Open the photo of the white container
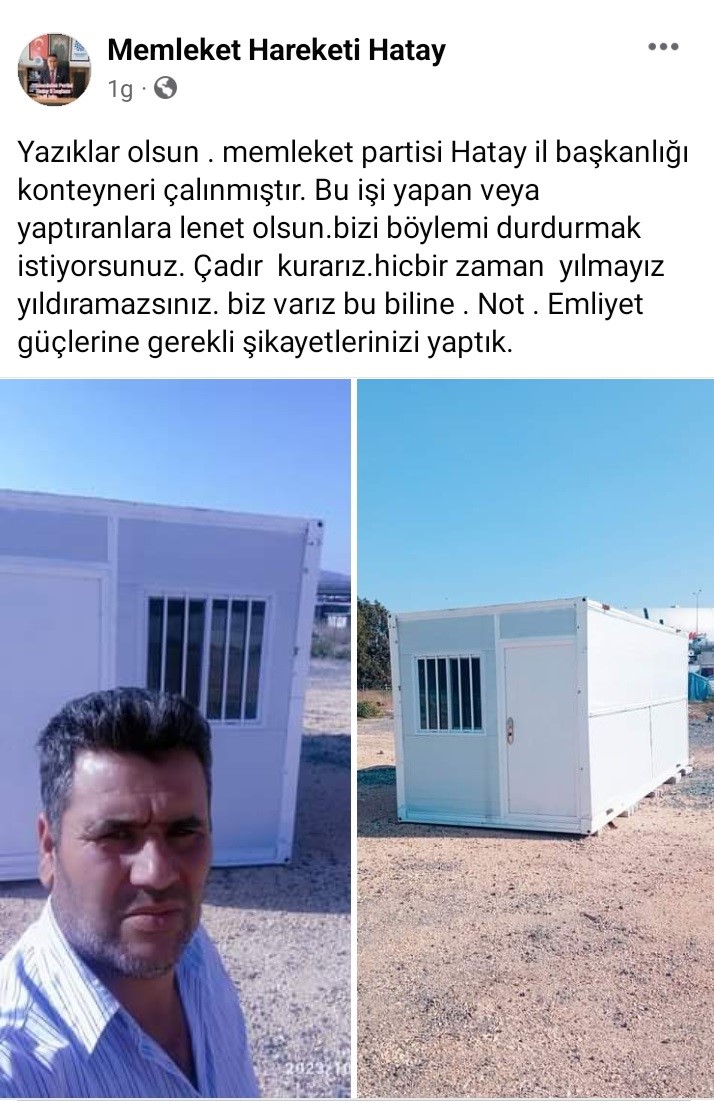Screen dimensions: 714x1101 click(535, 738)
